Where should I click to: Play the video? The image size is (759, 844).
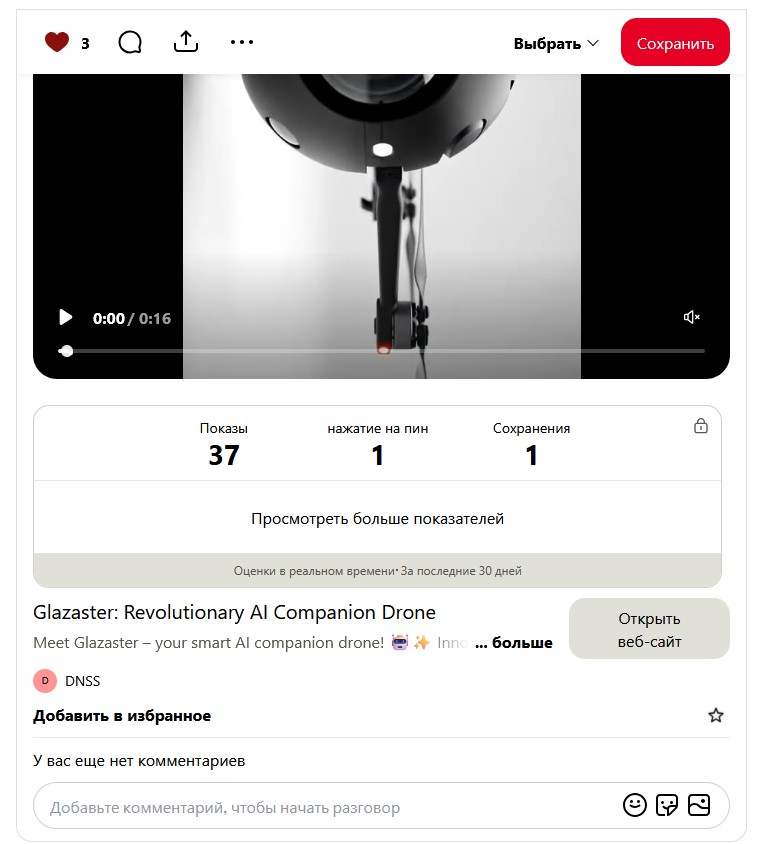[x=66, y=318]
